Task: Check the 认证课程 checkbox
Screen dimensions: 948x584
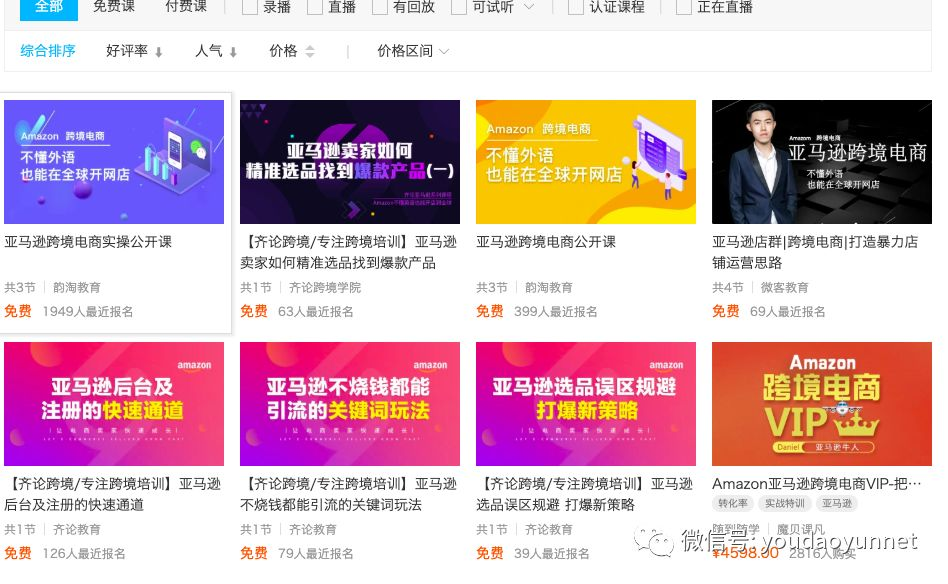Action: tap(576, 8)
